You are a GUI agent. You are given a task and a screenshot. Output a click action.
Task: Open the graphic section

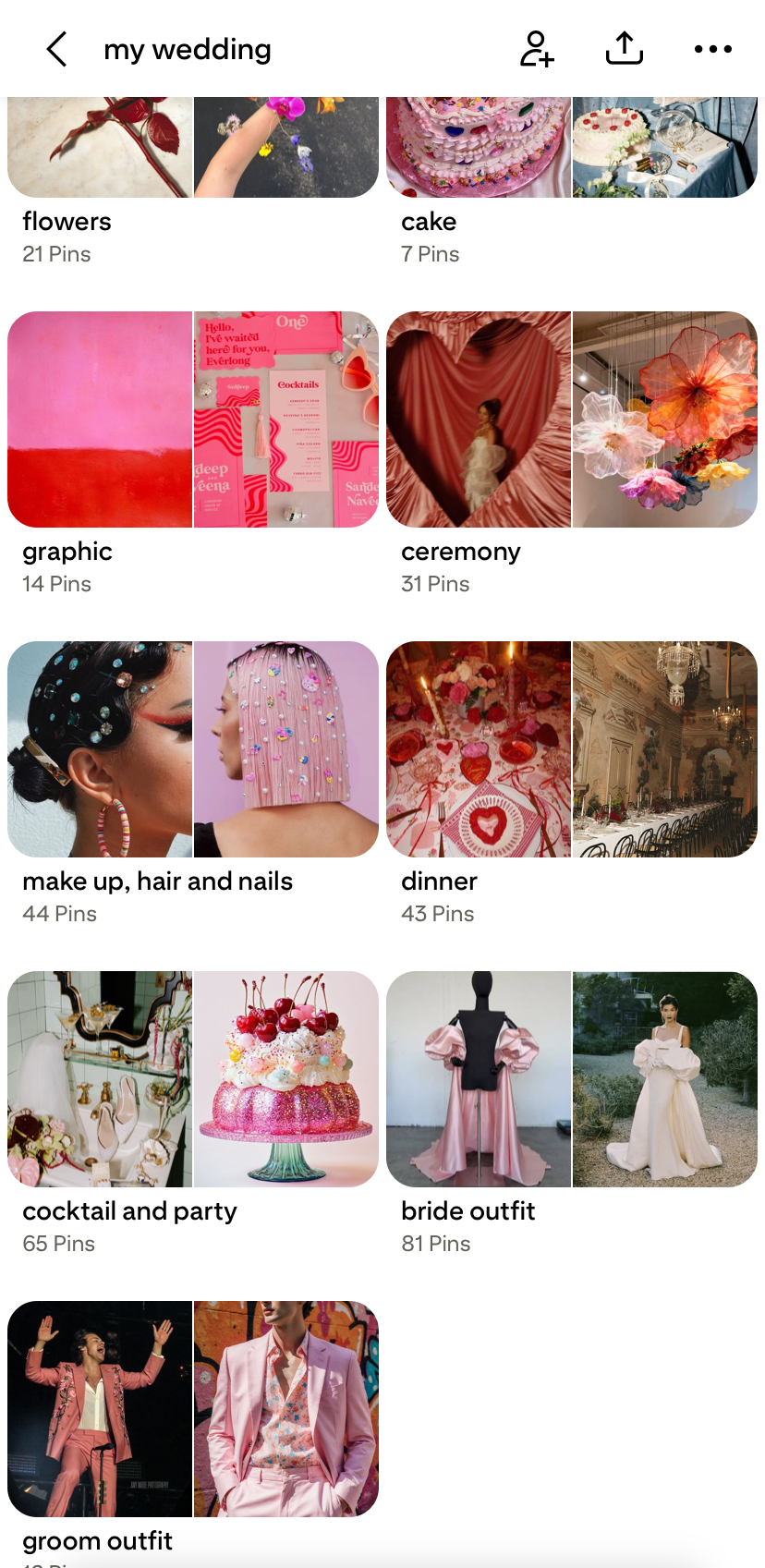pyautogui.click(x=192, y=419)
